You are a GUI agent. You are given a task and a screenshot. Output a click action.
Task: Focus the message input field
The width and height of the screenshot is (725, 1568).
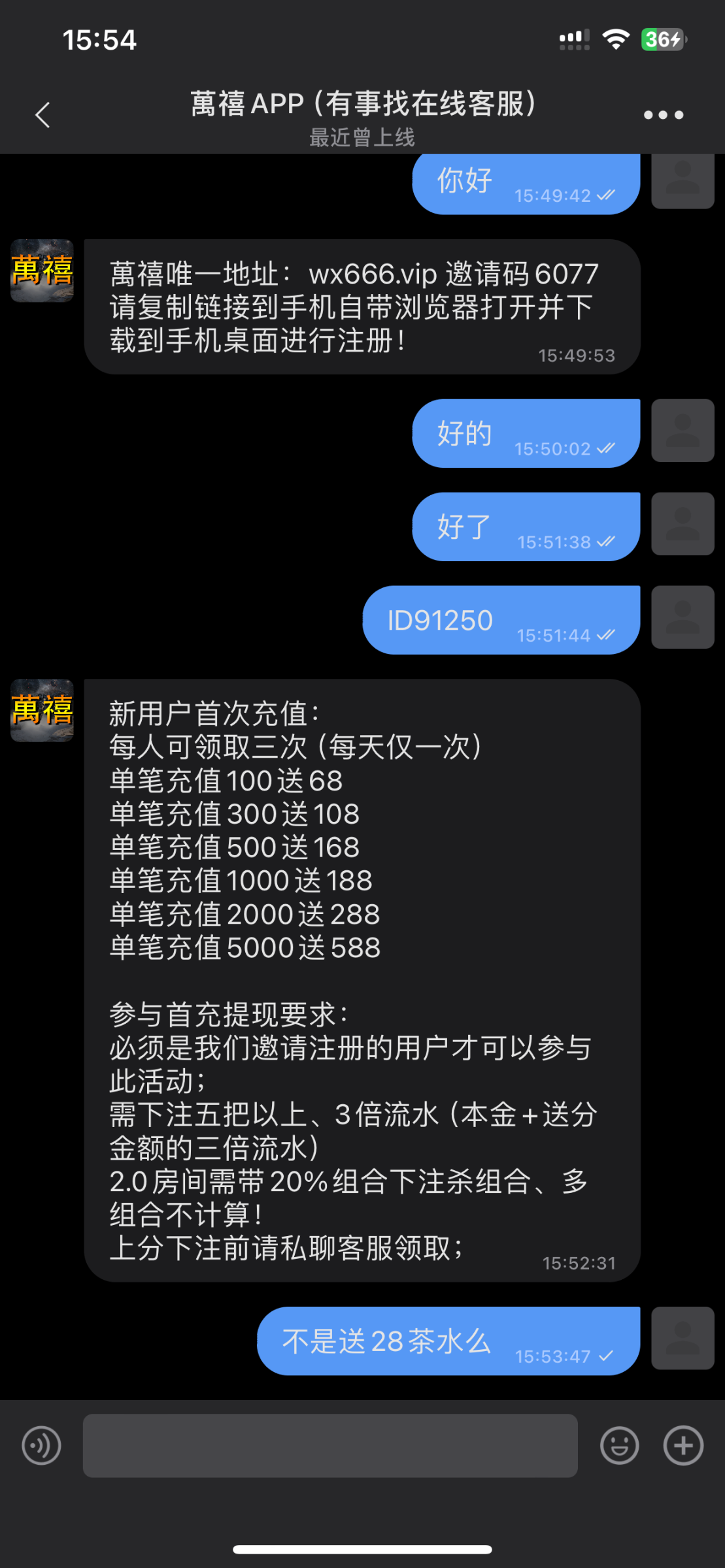click(x=330, y=1445)
